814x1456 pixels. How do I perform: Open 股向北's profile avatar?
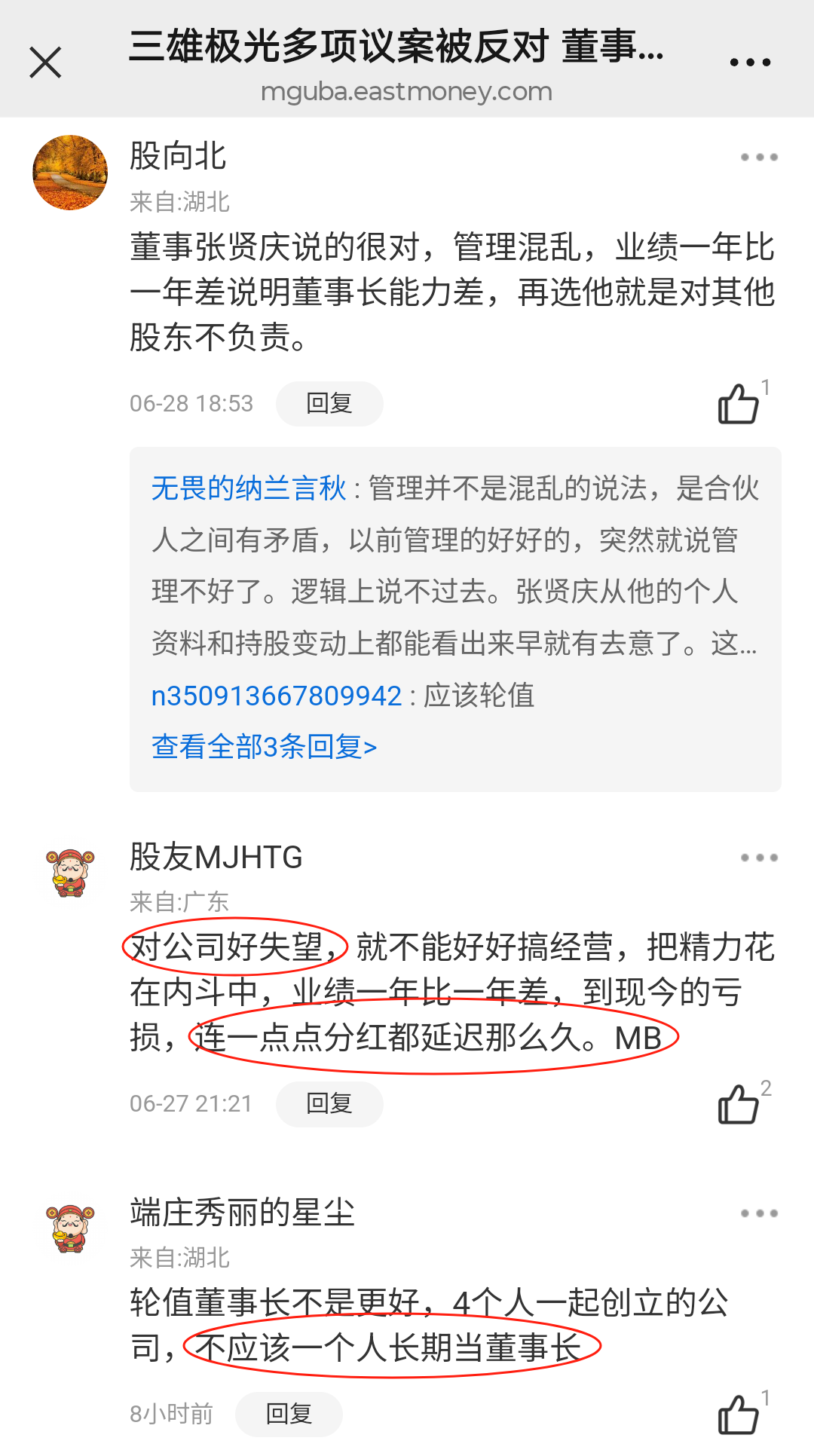pos(70,173)
